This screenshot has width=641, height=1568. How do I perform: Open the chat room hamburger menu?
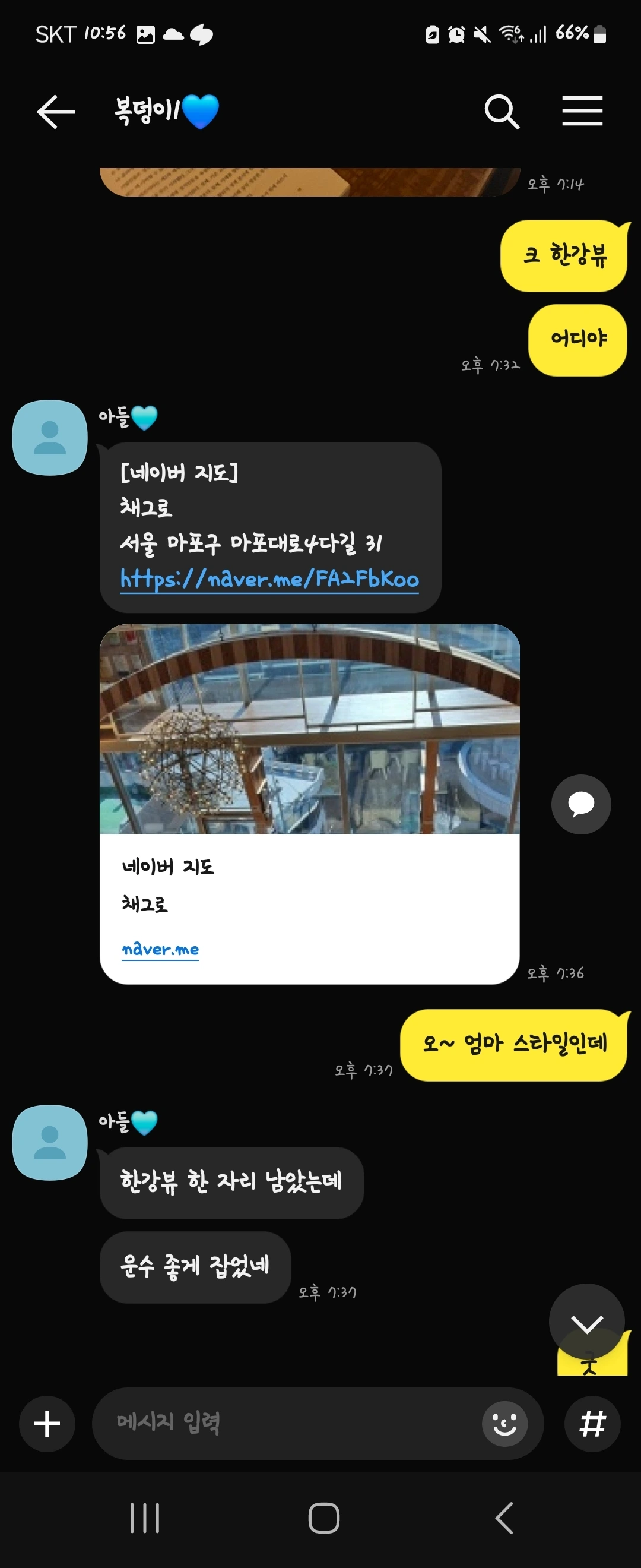582,111
